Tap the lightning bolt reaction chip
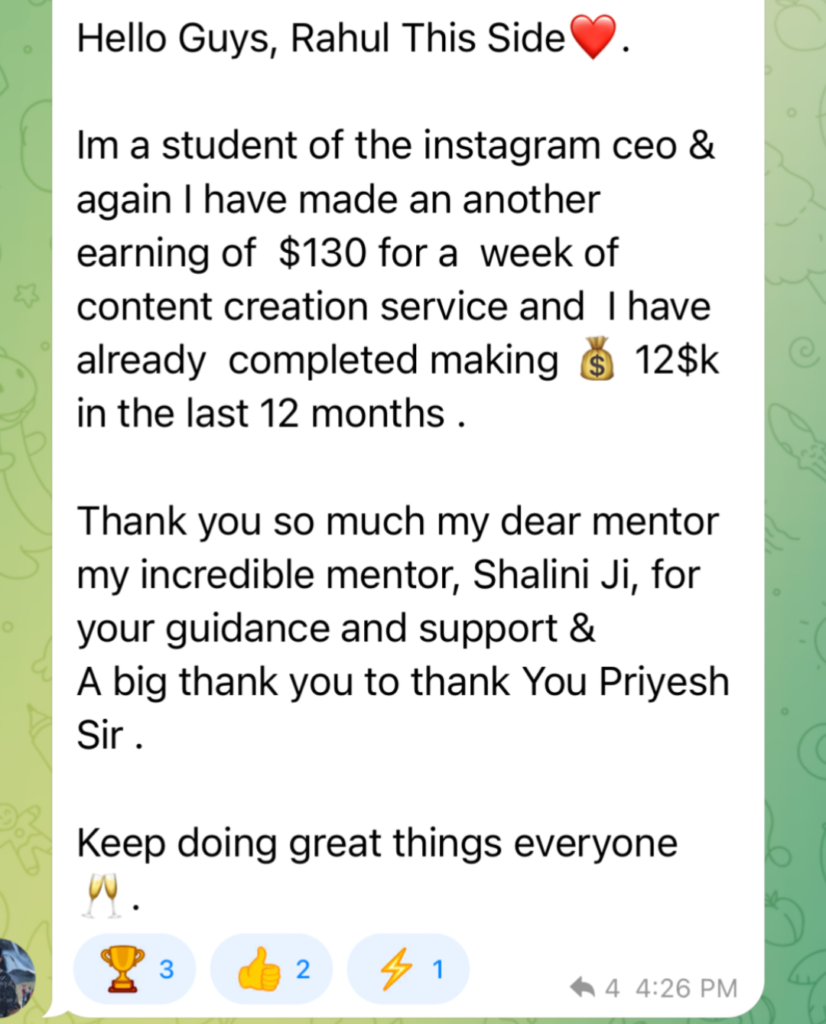The height and width of the screenshot is (1024, 826). 407,968
